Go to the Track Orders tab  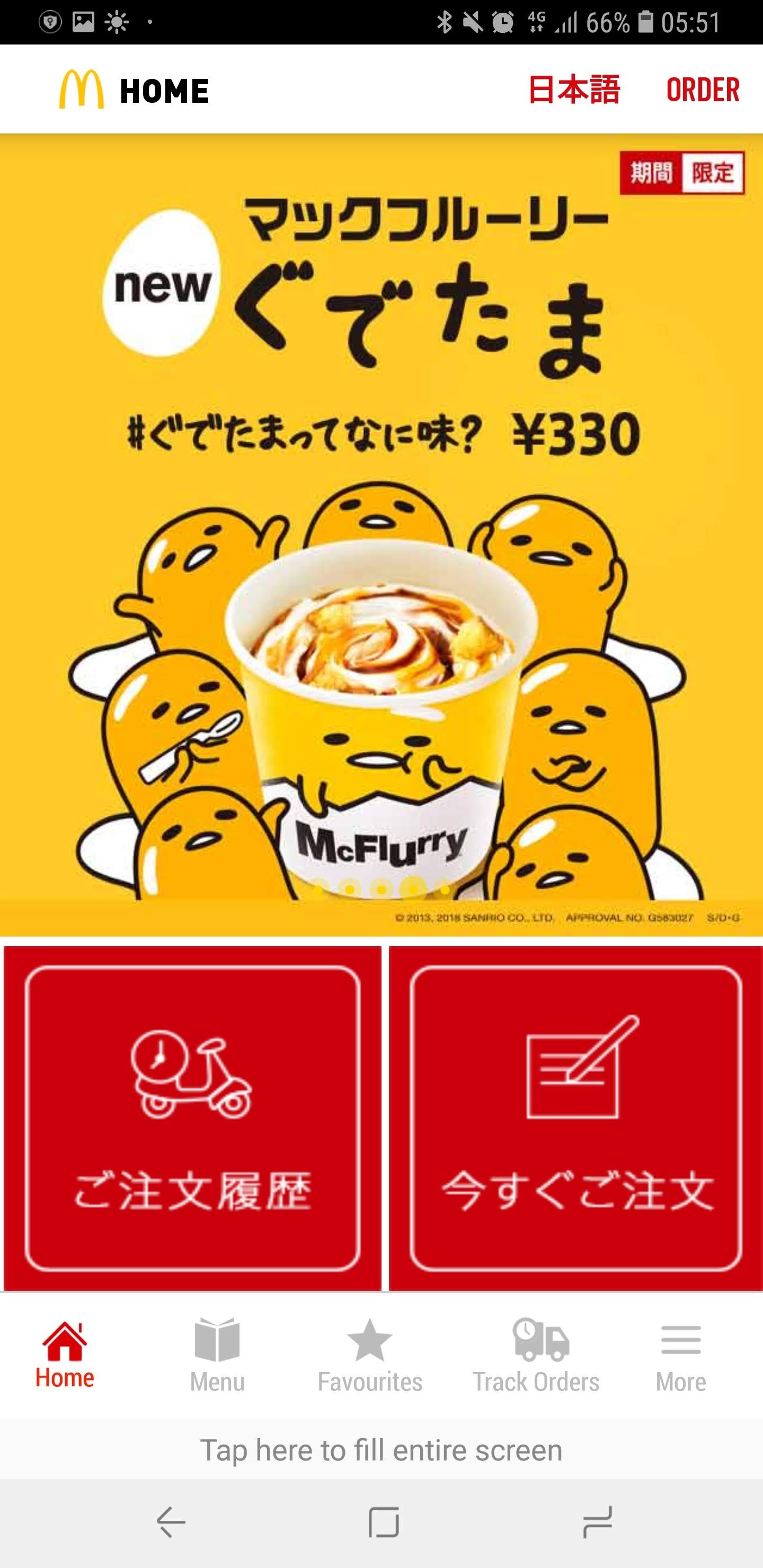pos(536,1356)
